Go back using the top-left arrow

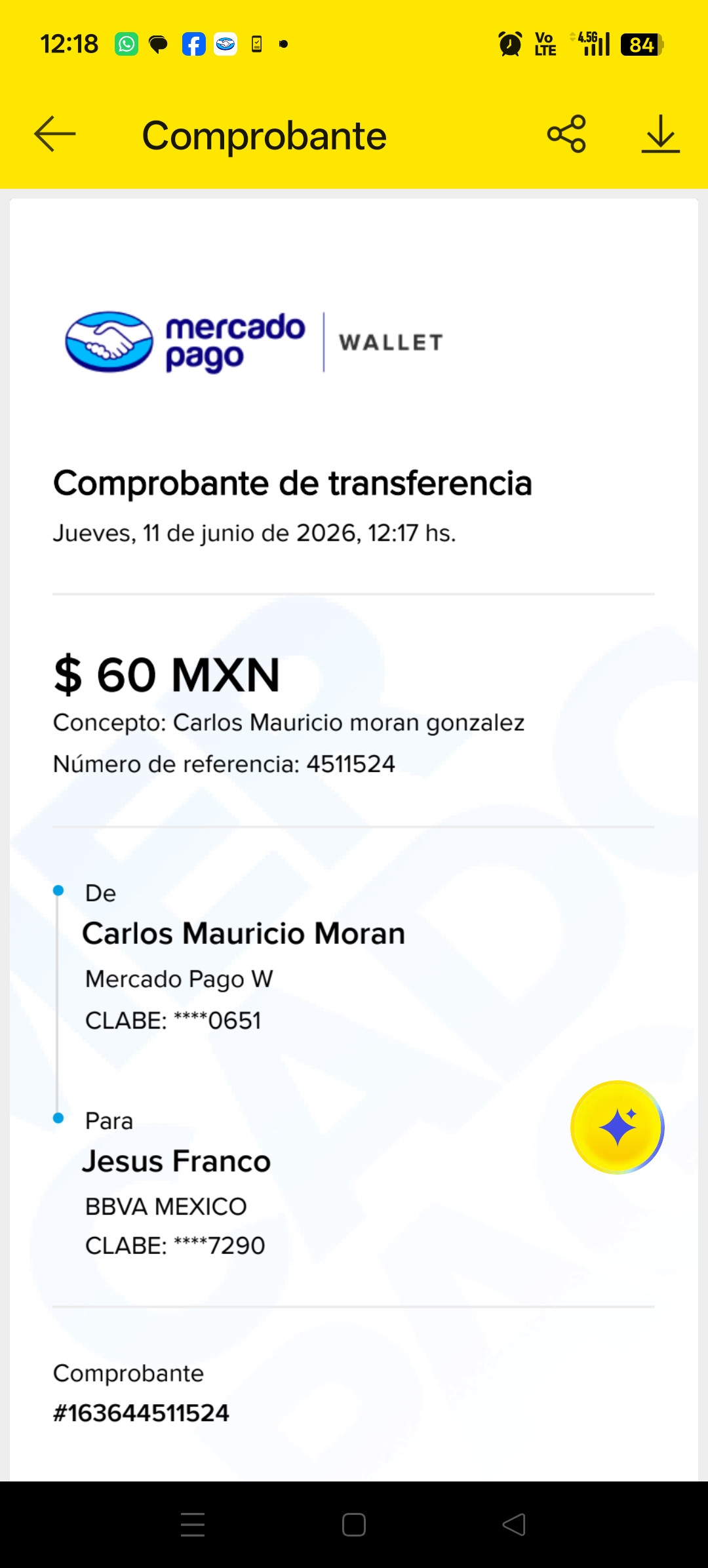pyautogui.click(x=55, y=134)
